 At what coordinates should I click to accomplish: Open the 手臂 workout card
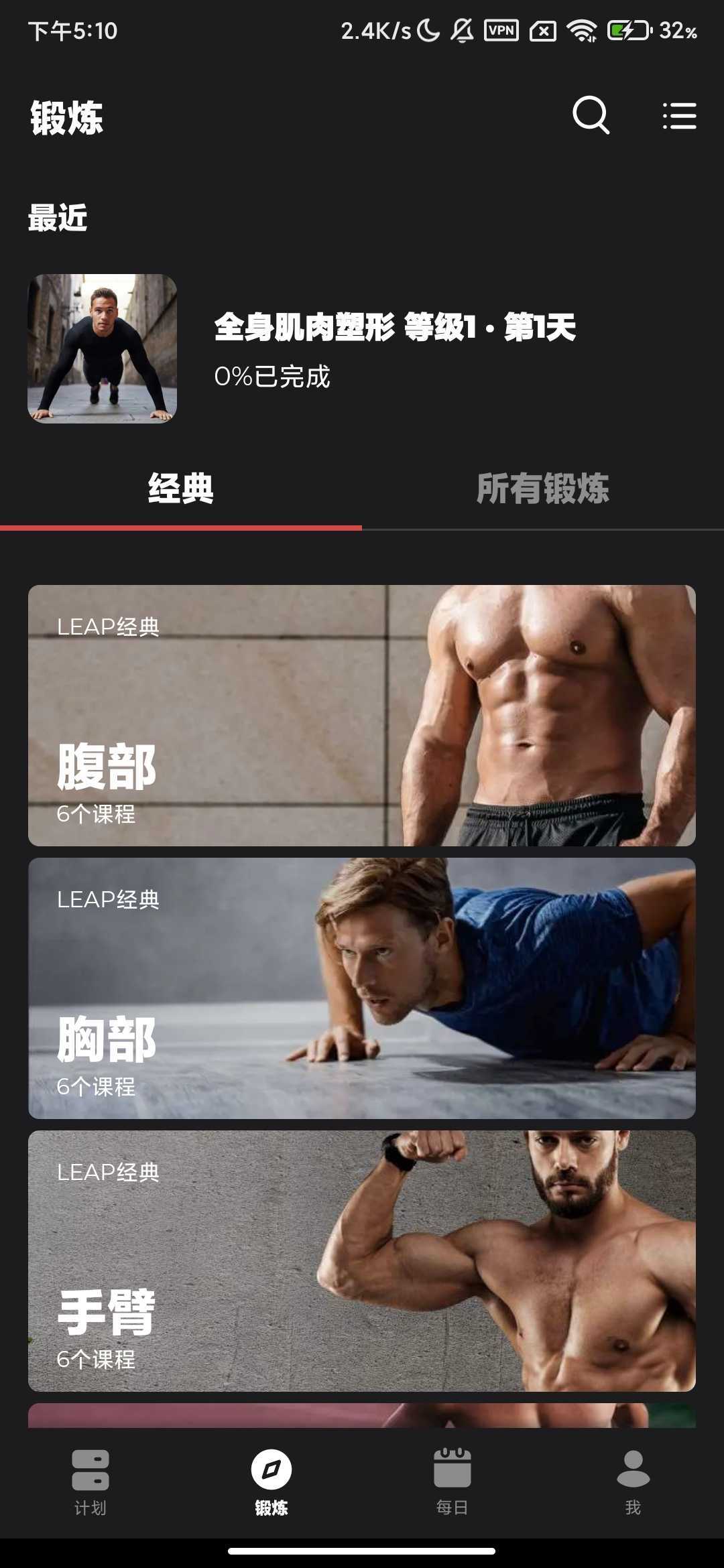362,1260
